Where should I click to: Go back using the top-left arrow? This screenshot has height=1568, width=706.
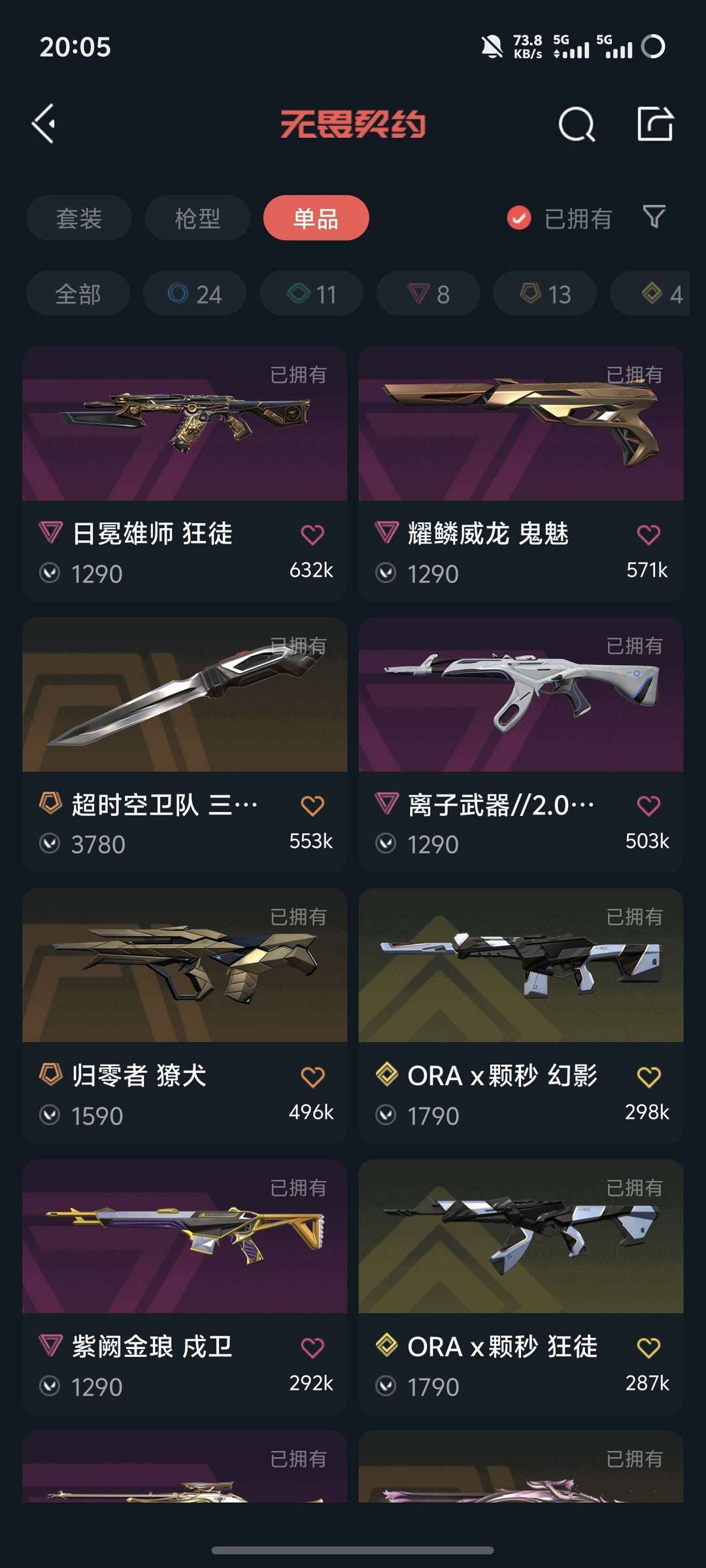(x=44, y=123)
